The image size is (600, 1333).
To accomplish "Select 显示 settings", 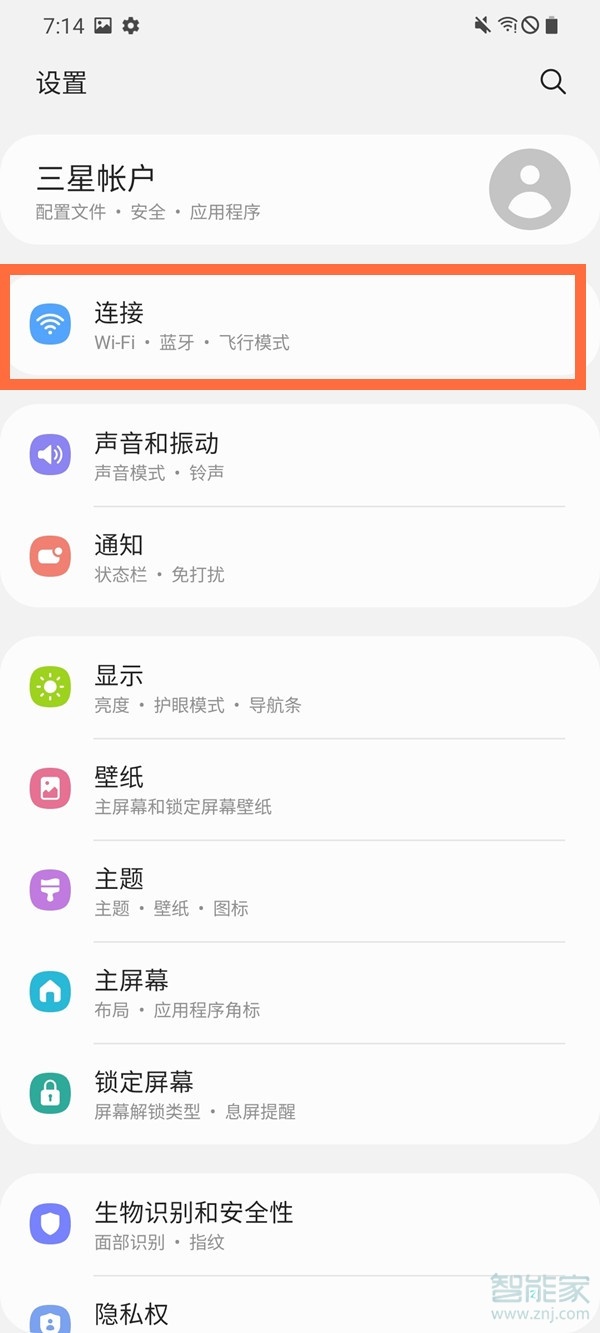I will [x=300, y=688].
